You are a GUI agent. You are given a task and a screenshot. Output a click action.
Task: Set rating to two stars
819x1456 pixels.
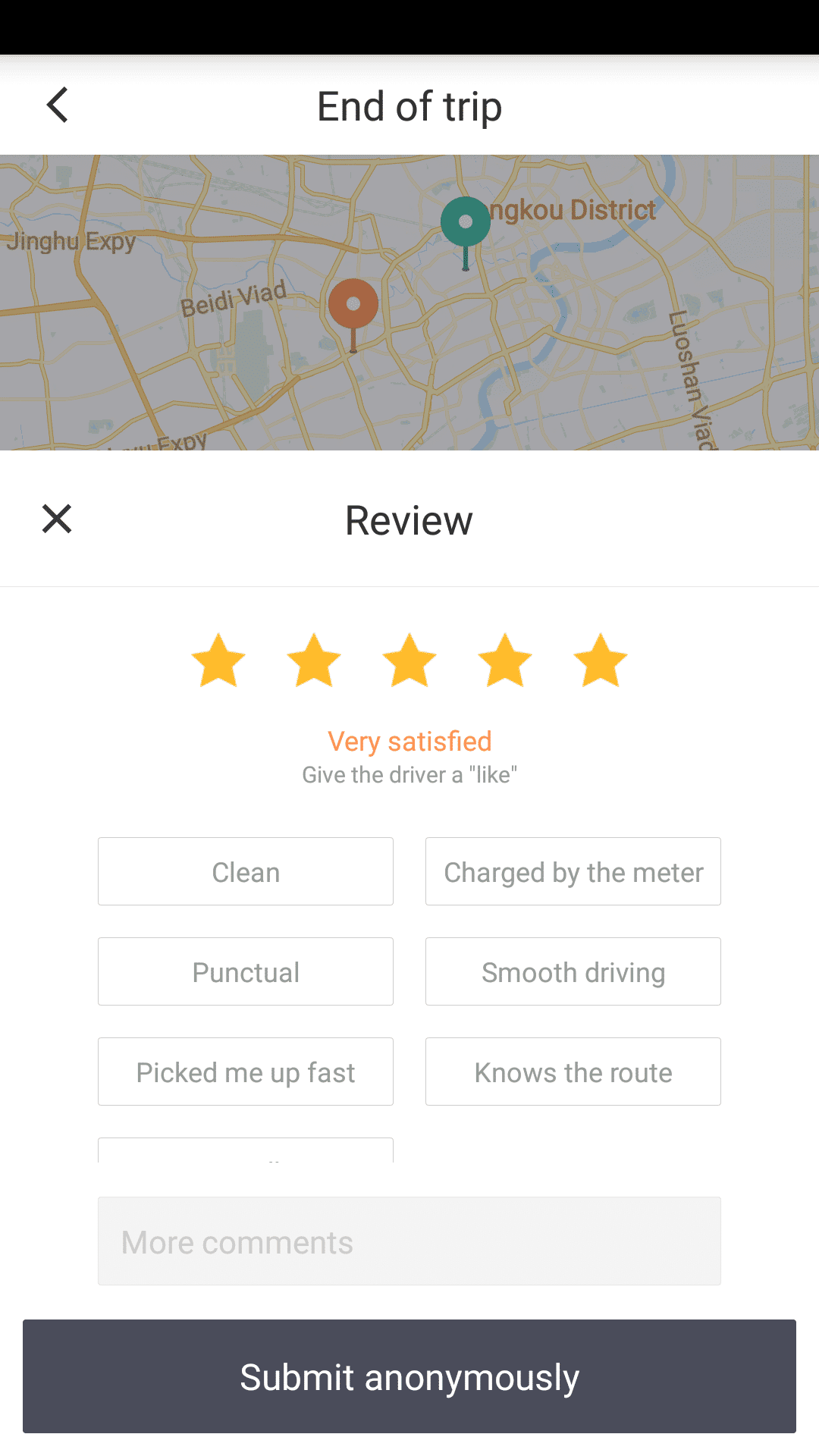coord(314,661)
